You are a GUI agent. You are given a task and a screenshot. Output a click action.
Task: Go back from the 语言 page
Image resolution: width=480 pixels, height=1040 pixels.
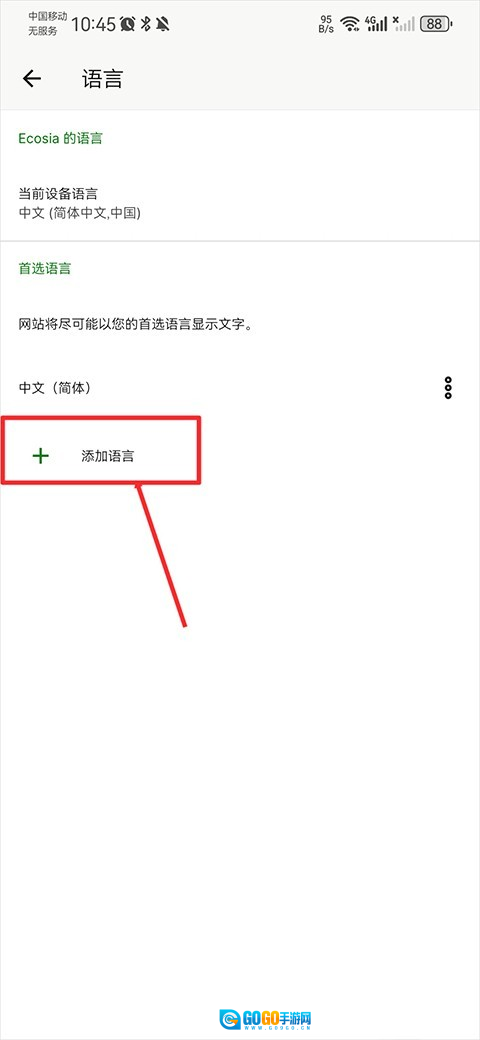click(x=32, y=79)
